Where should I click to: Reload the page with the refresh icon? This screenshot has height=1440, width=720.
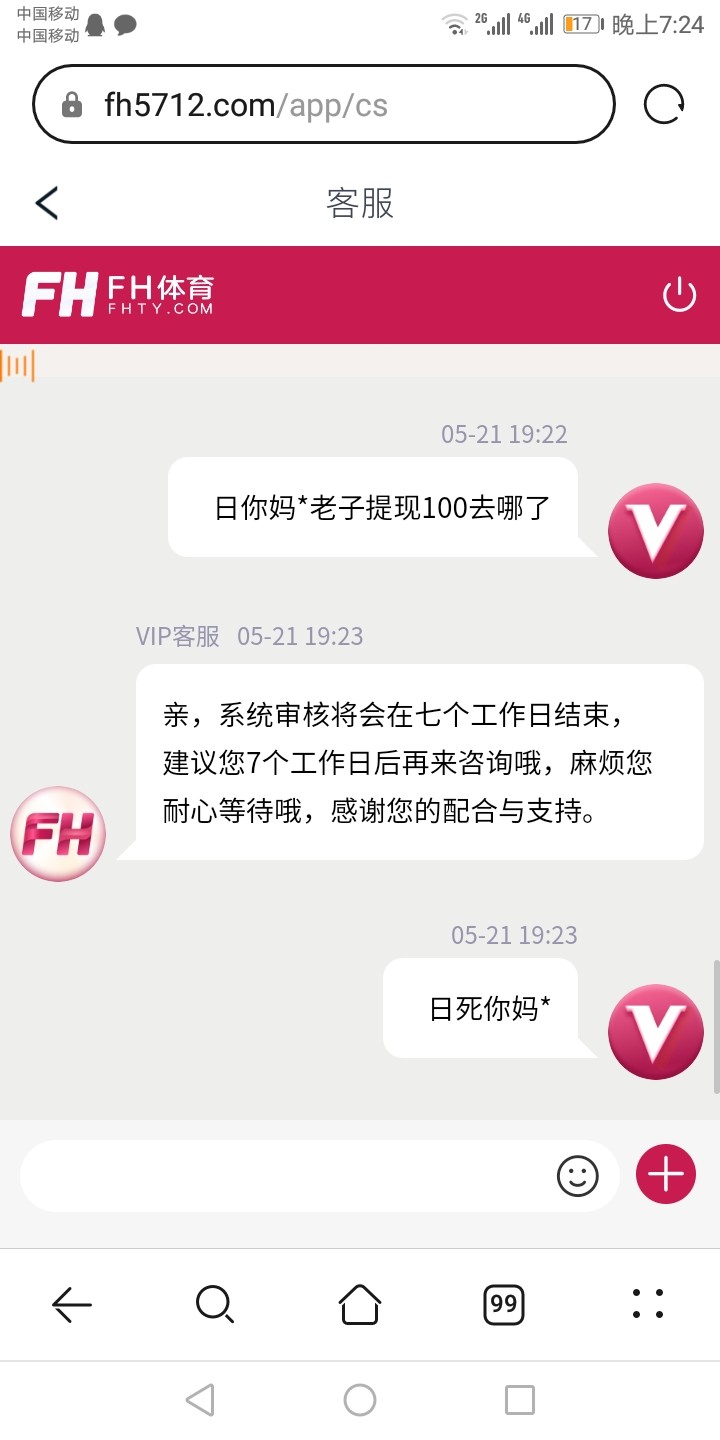point(664,104)
